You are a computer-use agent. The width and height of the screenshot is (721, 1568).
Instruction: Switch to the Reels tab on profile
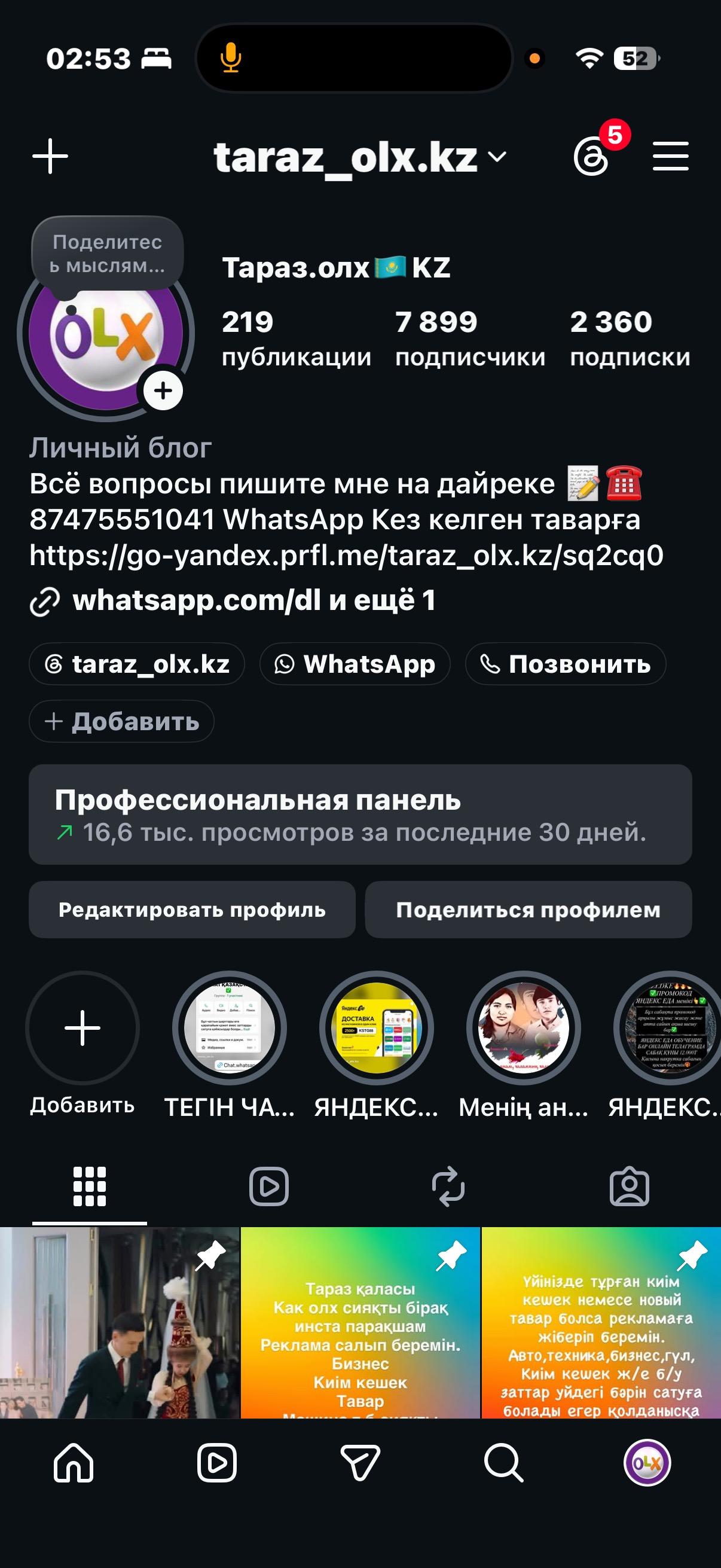[x=269, y=1186]
